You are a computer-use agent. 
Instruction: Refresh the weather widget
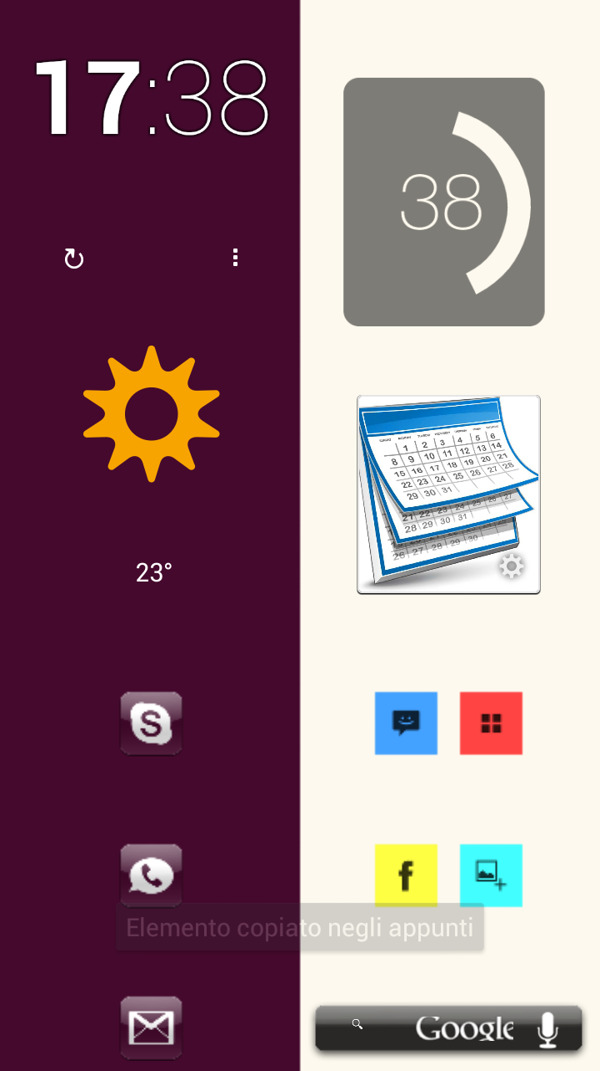(74, 259)
